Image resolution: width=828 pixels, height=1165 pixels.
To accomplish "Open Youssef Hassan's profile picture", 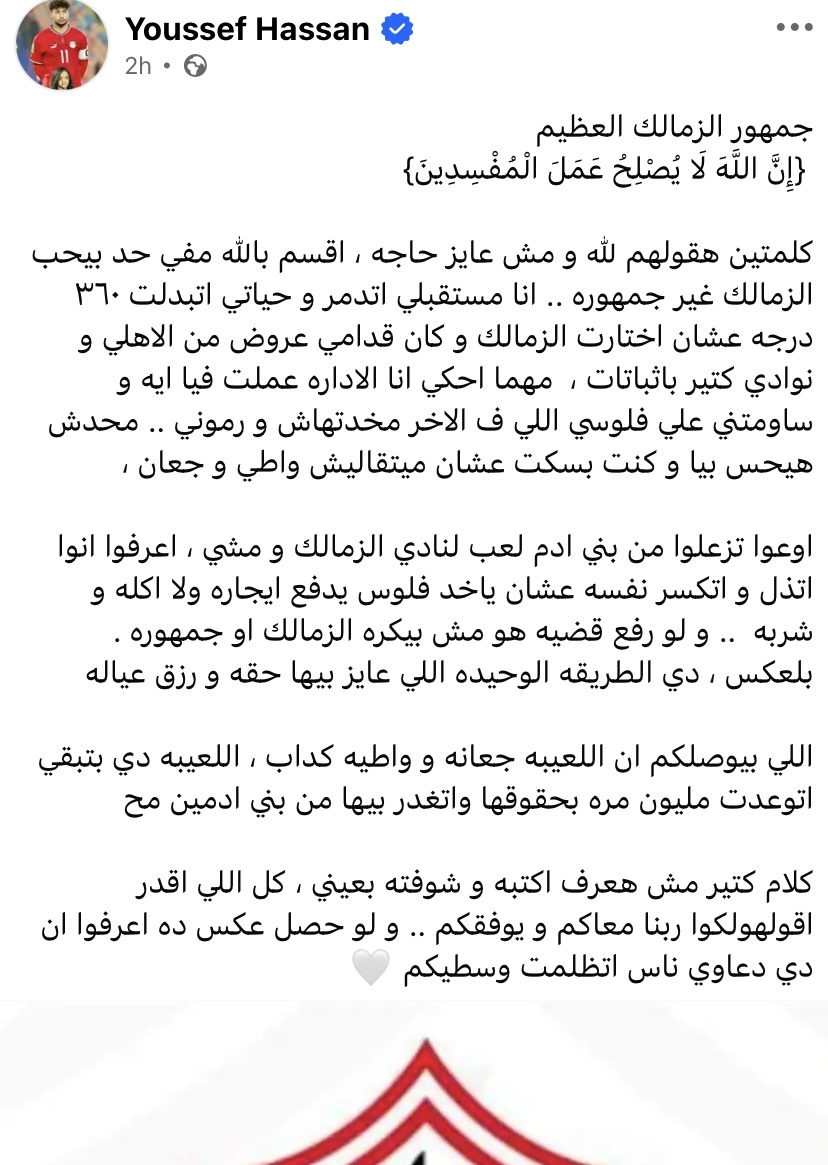I will pos(62,44).
